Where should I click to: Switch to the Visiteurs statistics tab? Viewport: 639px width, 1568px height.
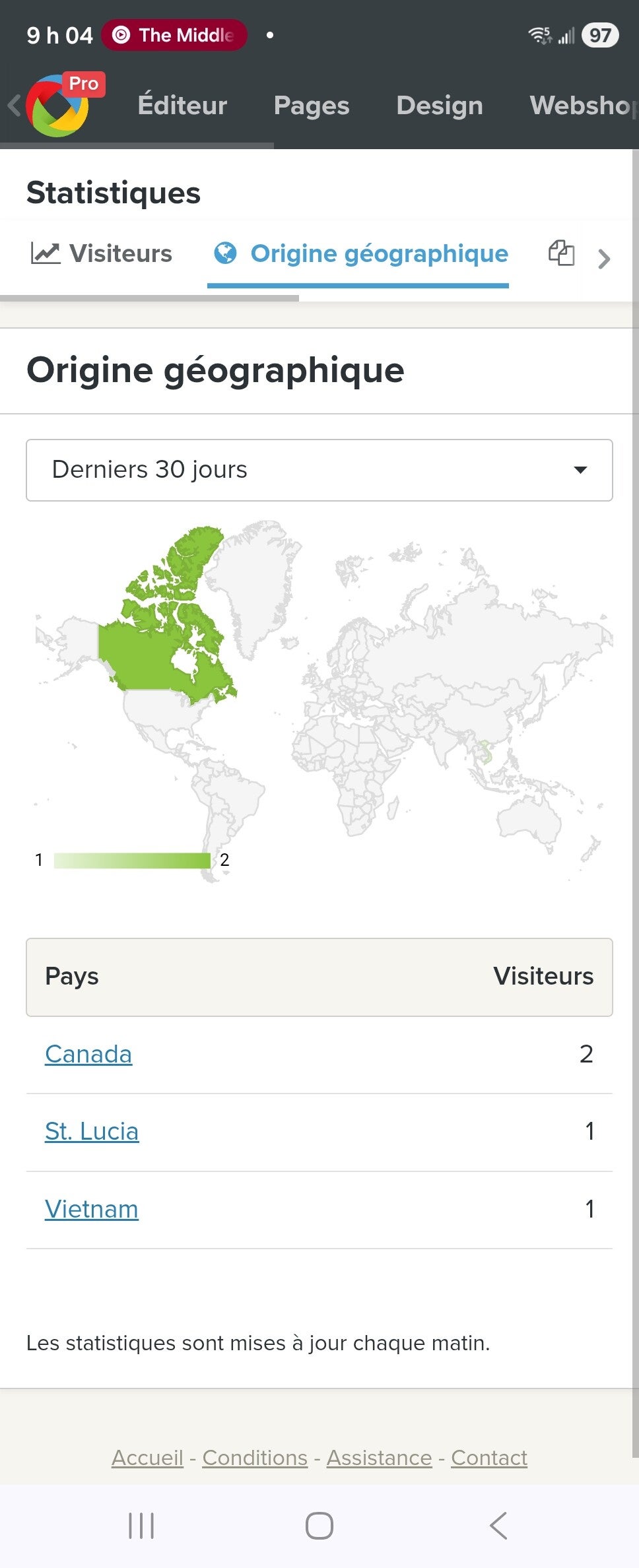point(102,253)
